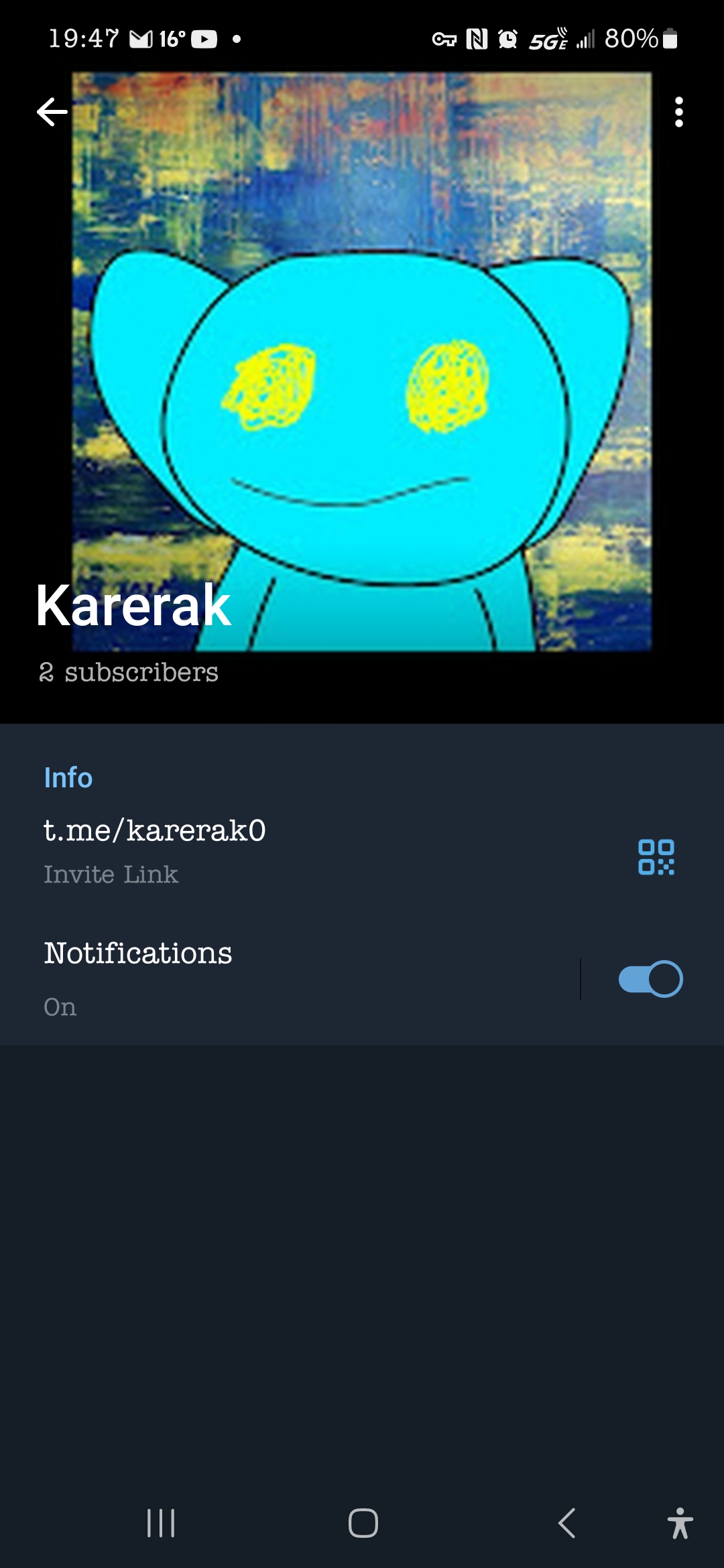Open recent apps from the navigation bar
The height and width of the screenshot is (1568, 724).
point(161,1523)
